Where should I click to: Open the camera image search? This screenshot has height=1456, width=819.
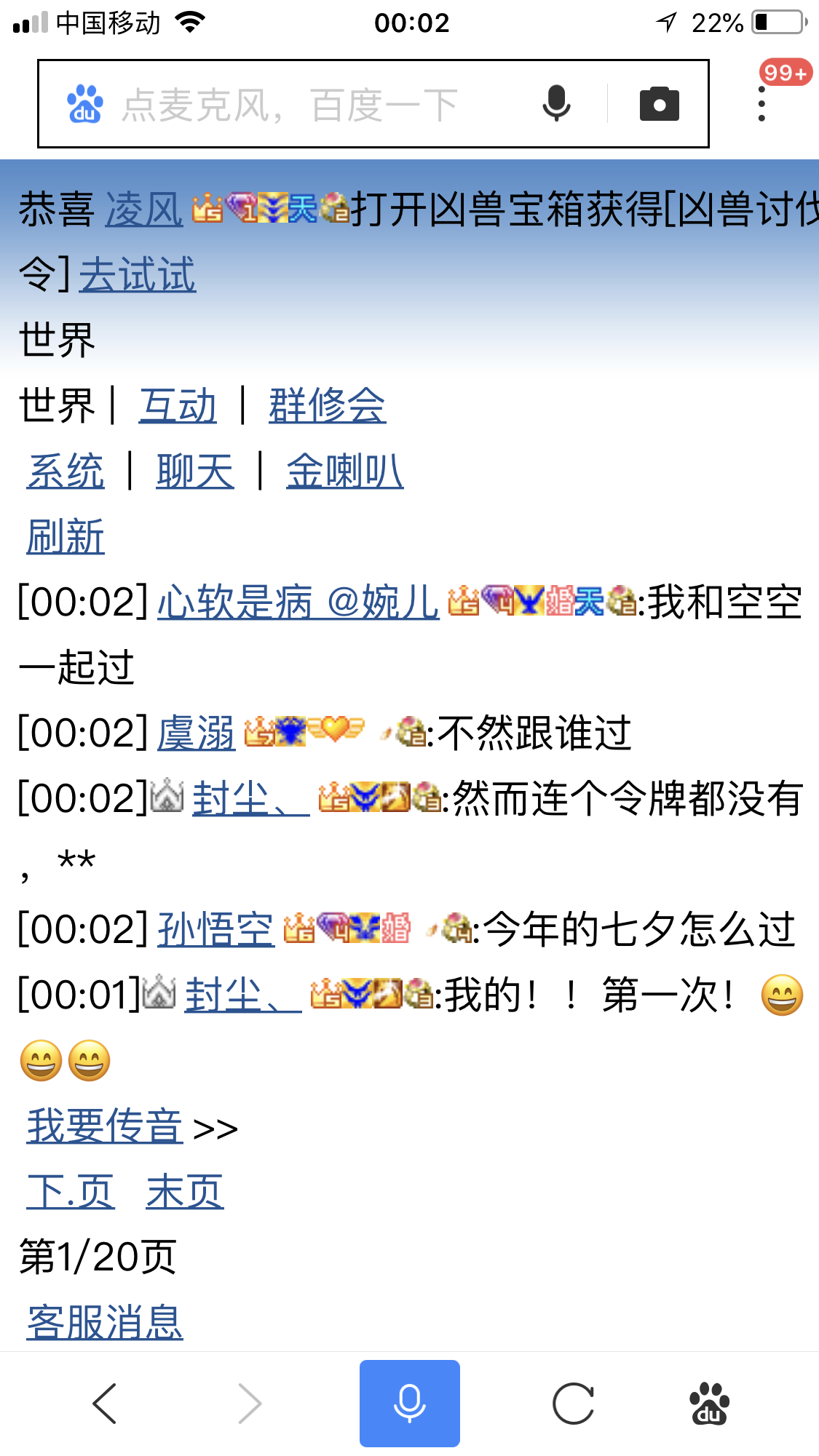[659, 104]
